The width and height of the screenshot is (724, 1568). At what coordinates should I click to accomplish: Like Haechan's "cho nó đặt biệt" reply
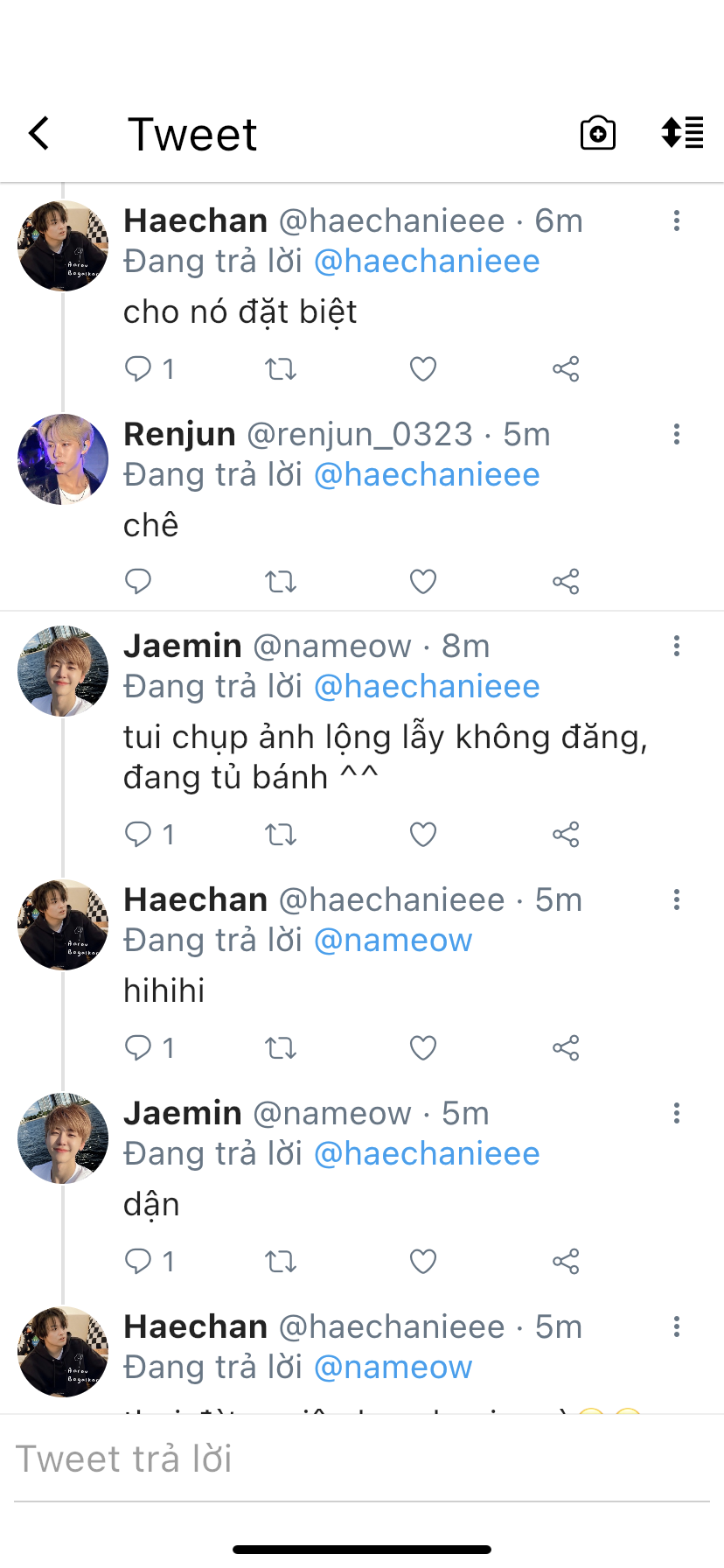423,369
